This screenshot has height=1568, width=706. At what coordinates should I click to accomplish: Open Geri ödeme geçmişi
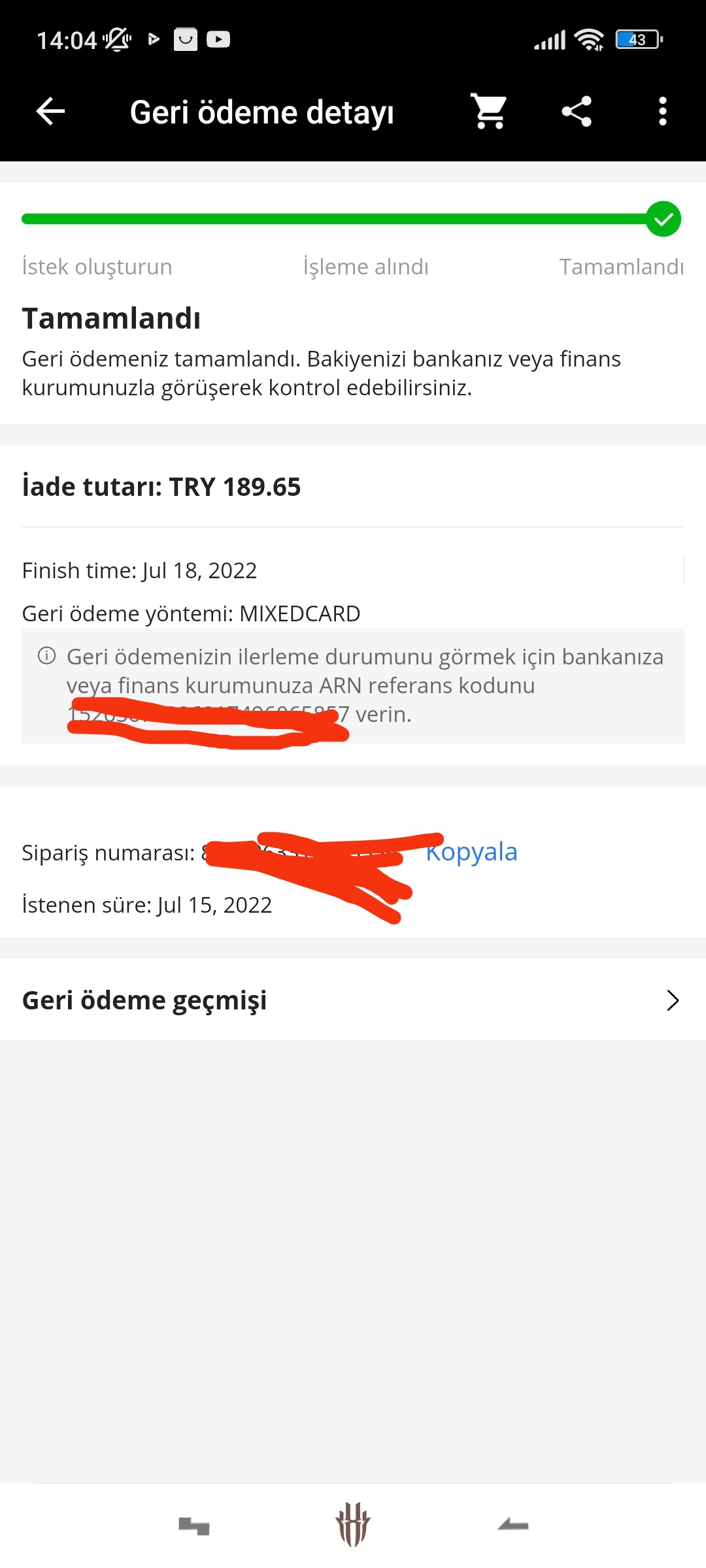click(x=353, y=1000)
